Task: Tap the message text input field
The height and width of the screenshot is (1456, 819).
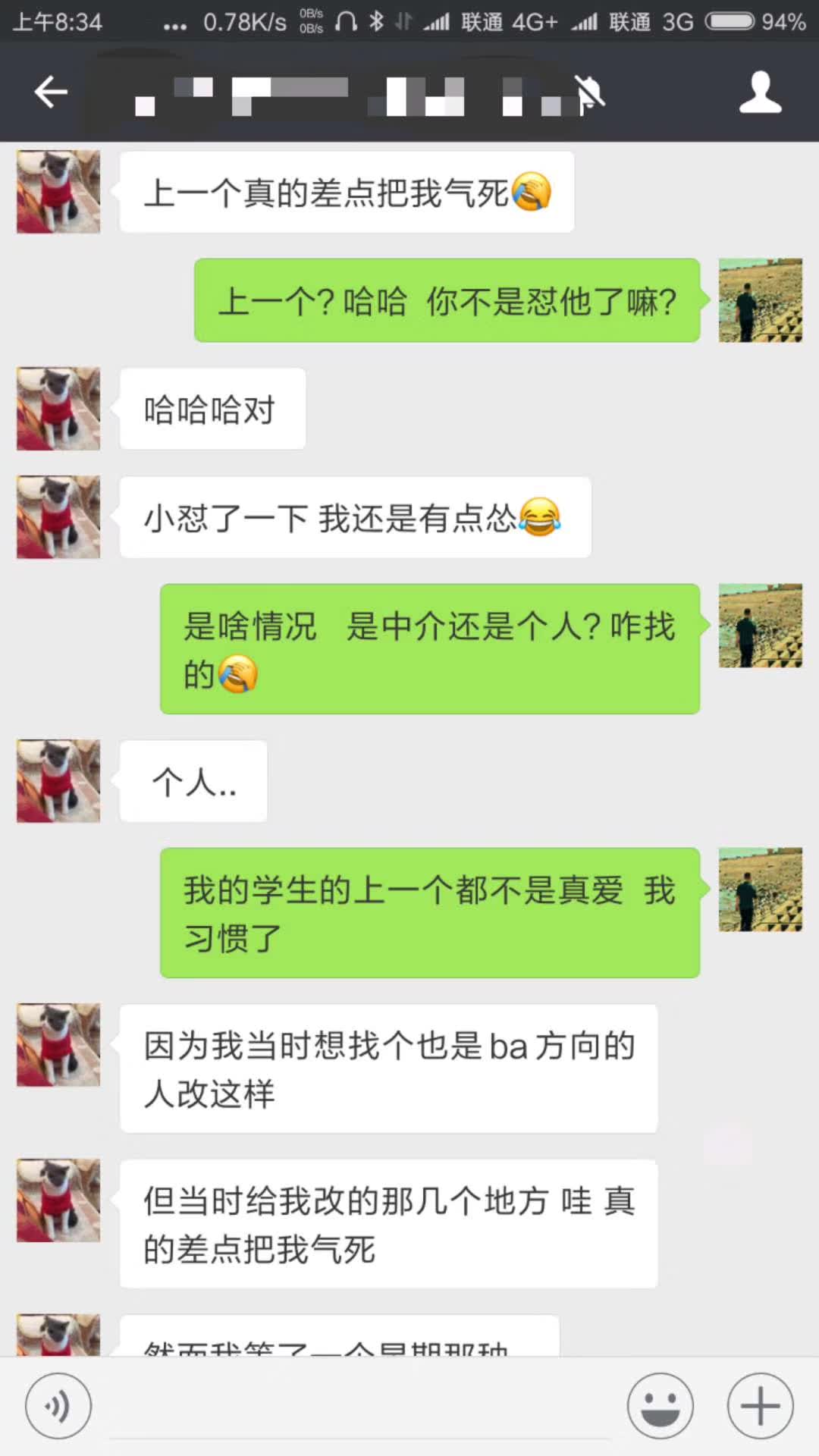Action: [360, 1407]
